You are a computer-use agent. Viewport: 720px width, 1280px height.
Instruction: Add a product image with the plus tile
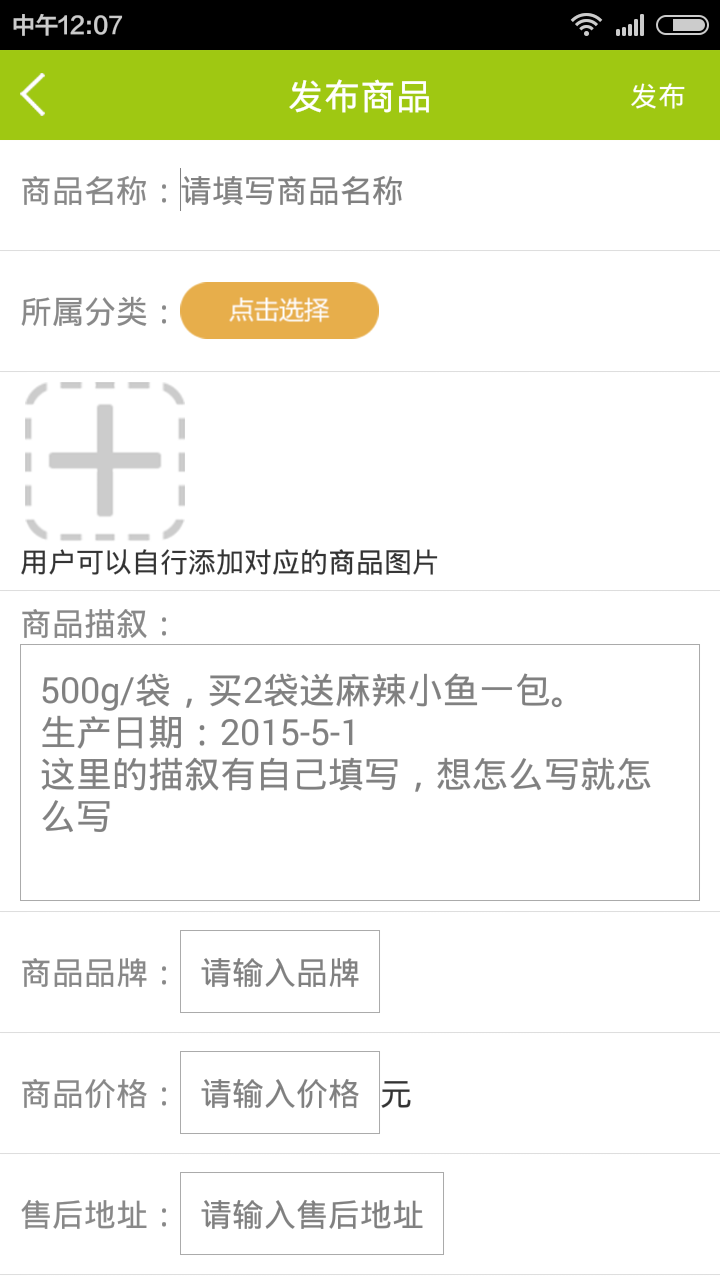(105, 461)
